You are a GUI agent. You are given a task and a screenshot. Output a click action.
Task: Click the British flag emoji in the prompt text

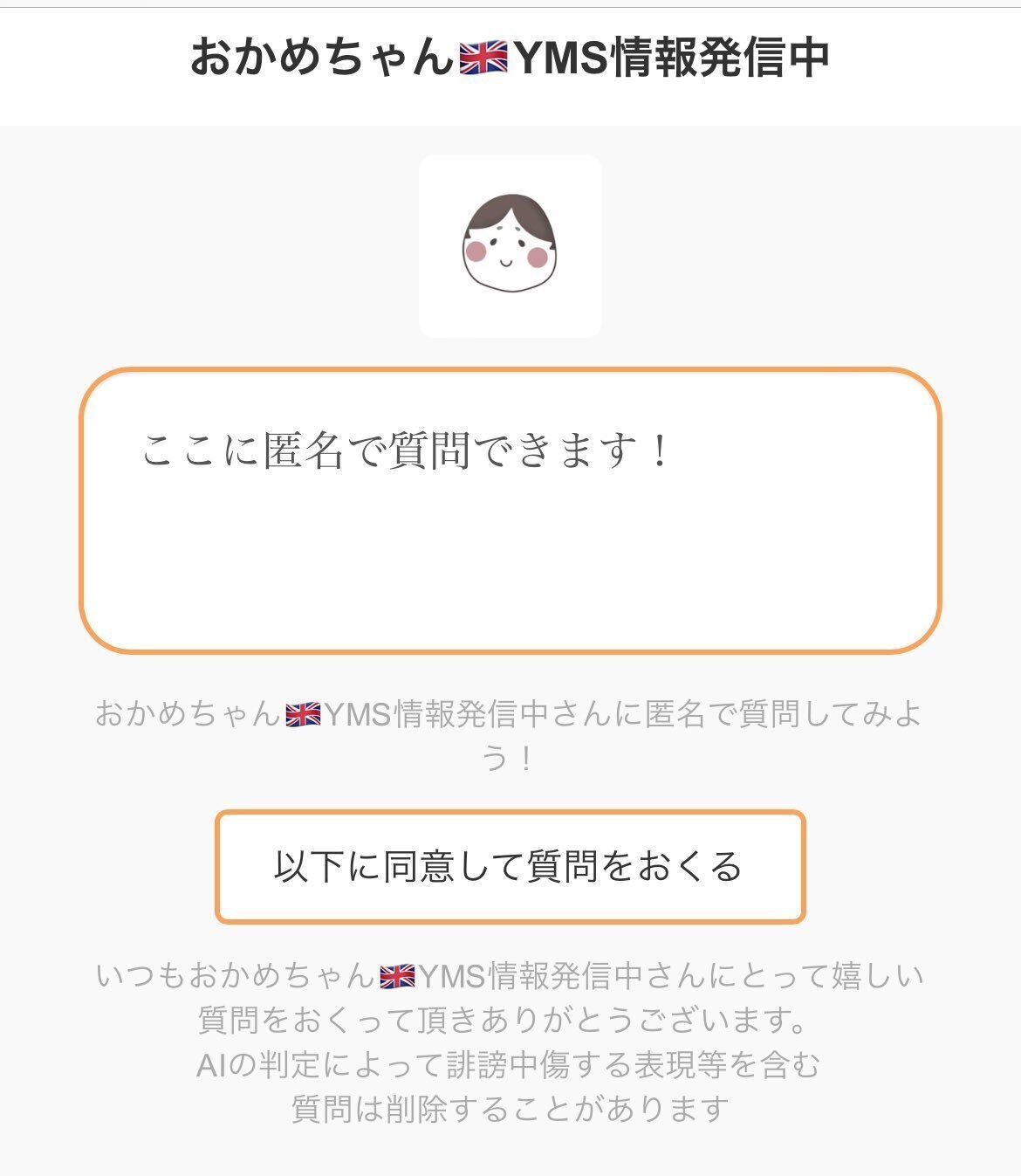[x=304, y=716]
